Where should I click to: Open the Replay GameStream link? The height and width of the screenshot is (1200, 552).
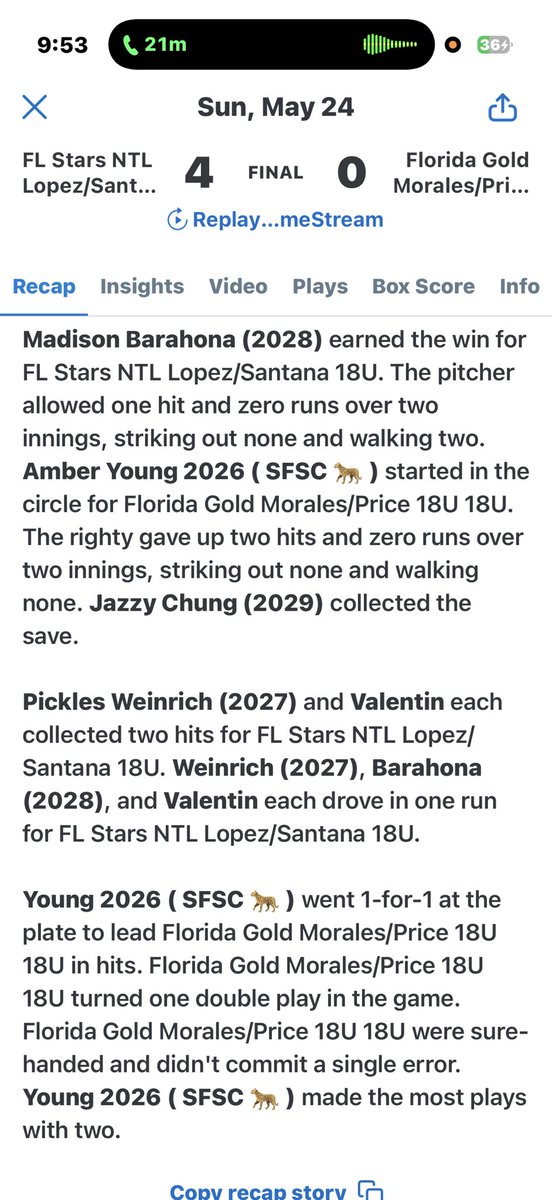(x=275, y=219)
